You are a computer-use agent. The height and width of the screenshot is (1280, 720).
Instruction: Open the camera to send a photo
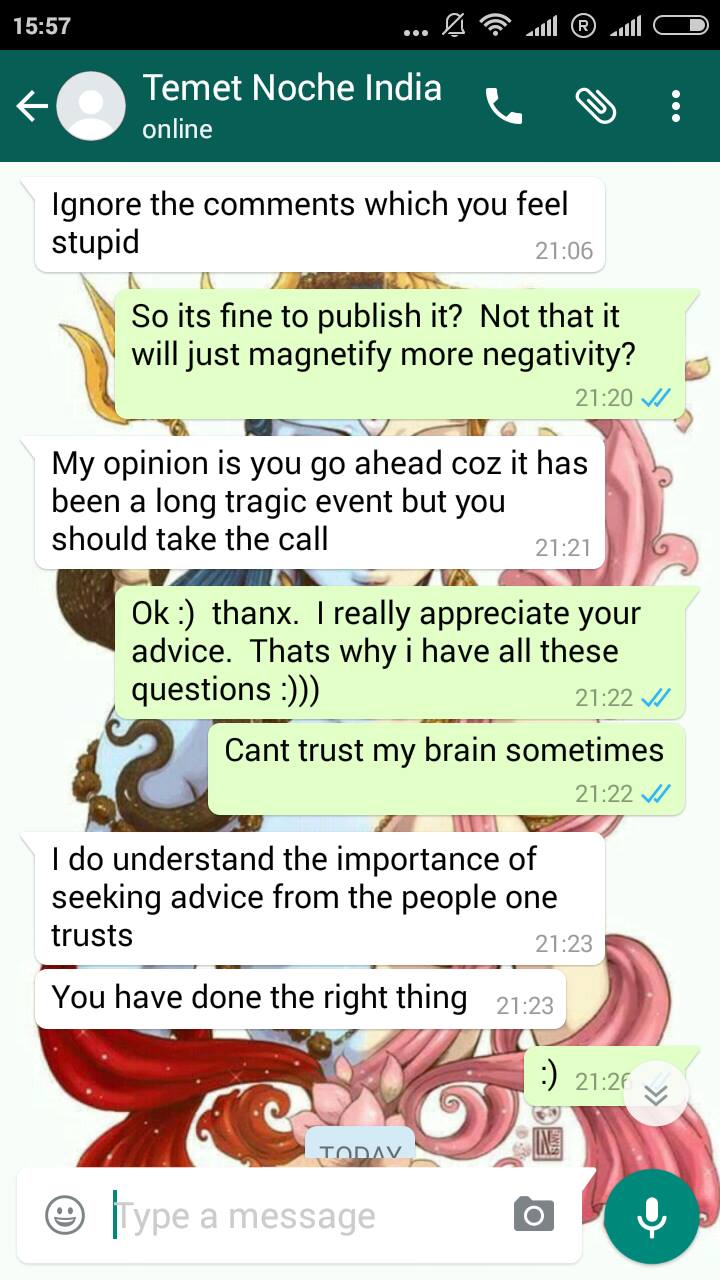point(534,1215)
